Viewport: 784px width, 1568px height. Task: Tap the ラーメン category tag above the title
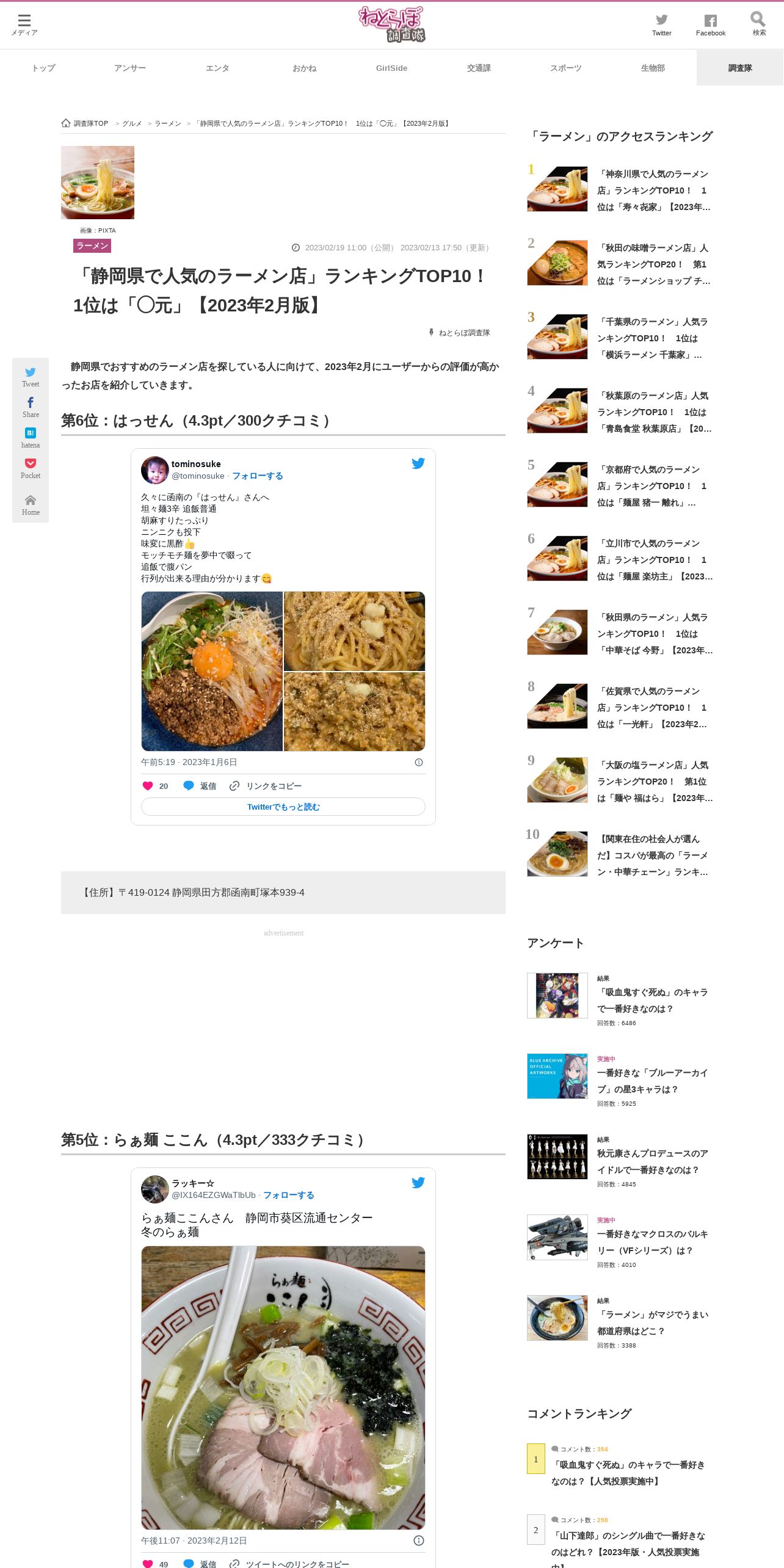(x=92, y=245)
